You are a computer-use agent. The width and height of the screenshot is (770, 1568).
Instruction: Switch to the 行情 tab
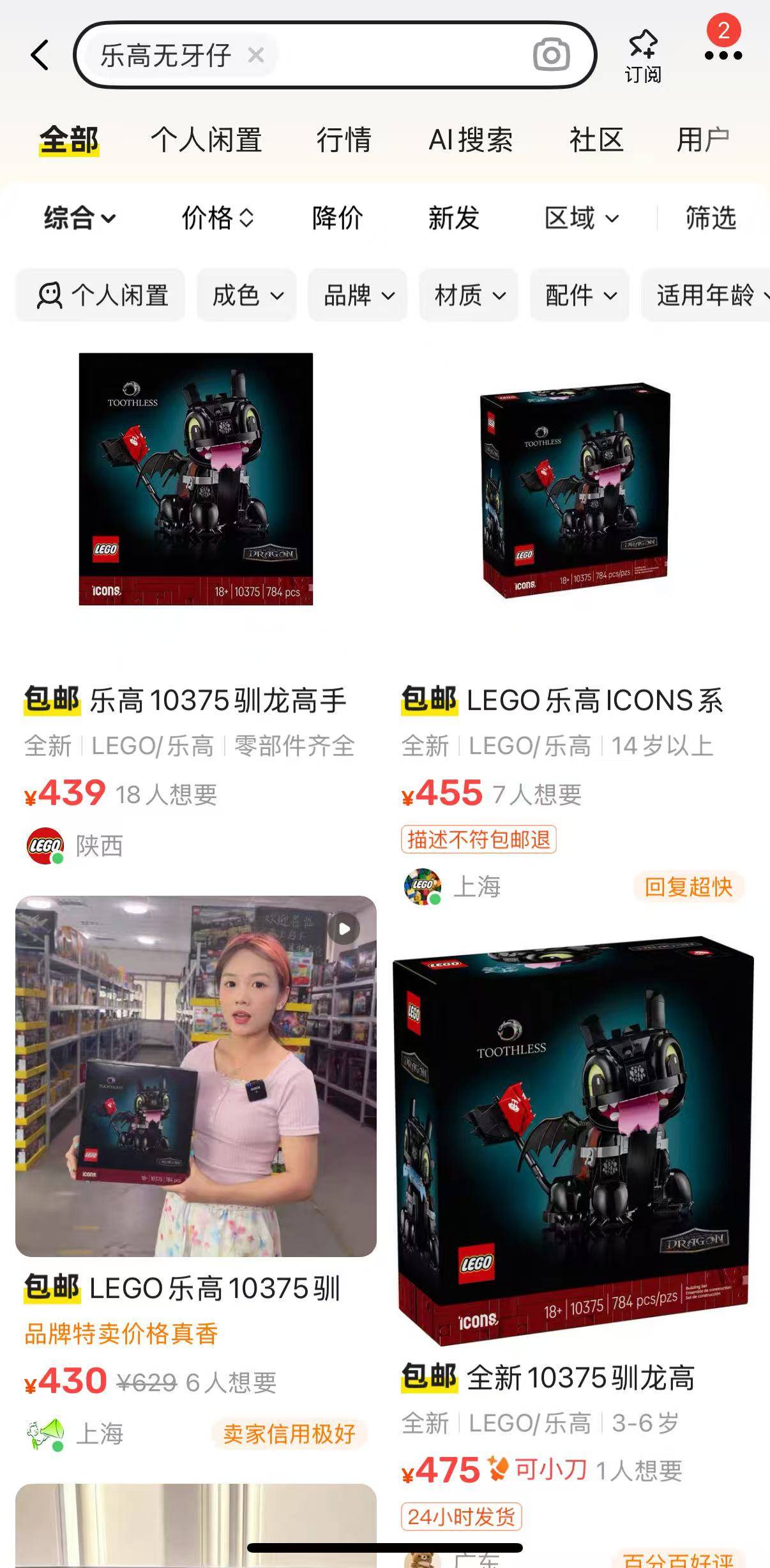[x=344, y=140]
